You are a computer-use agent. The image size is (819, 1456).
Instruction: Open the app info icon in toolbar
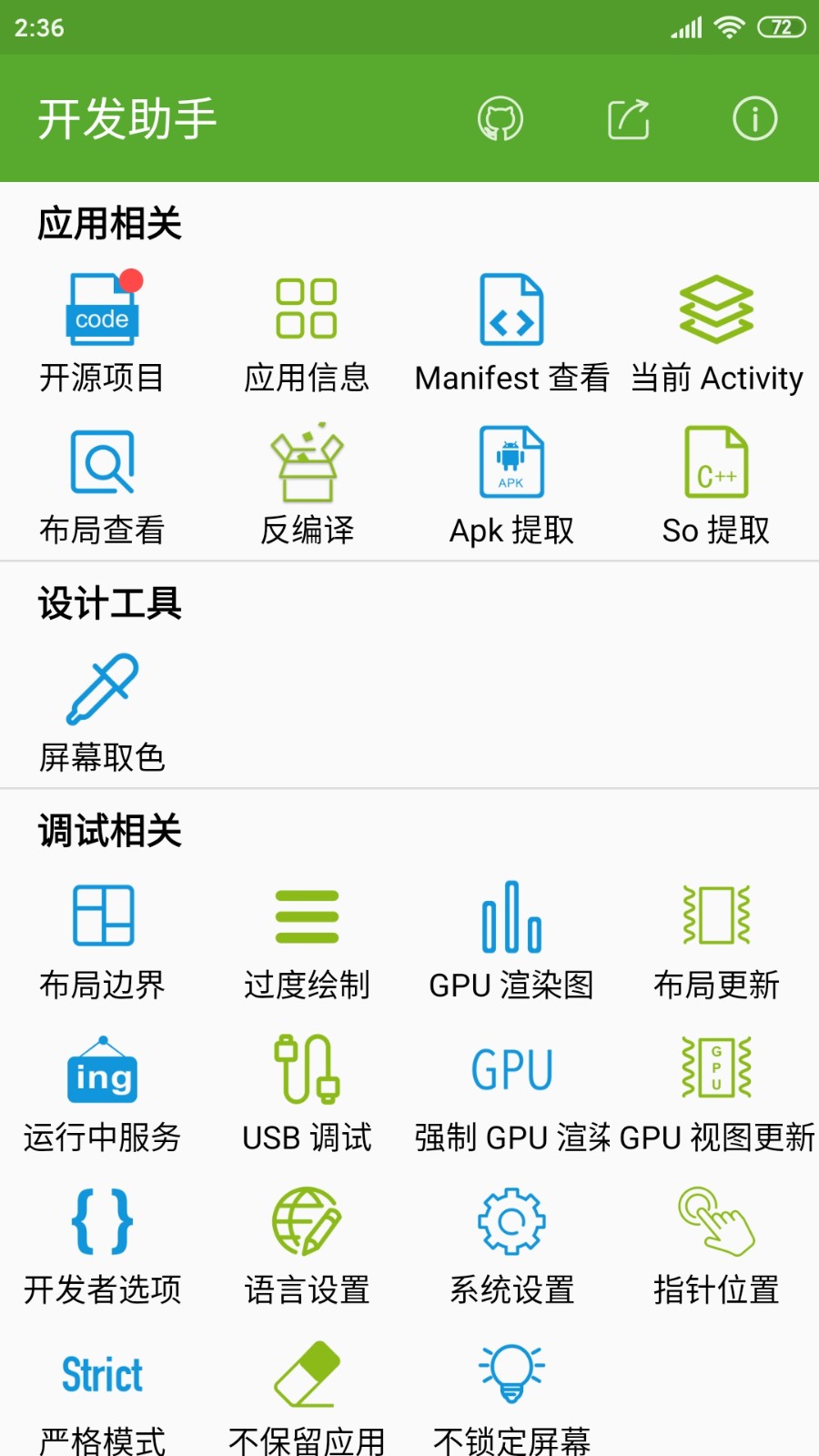point(753,118)
